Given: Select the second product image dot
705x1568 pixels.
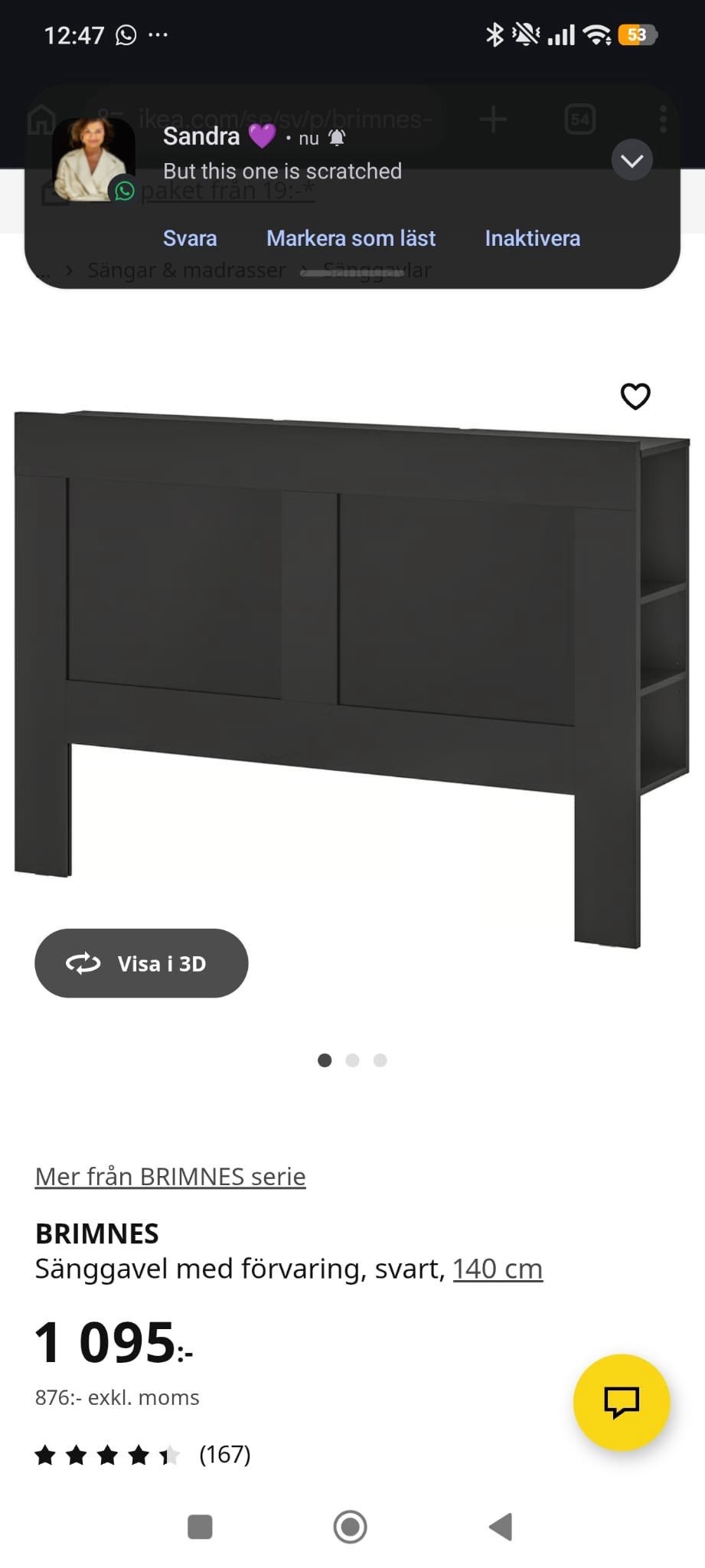Looking at the screenshot, I should coord(352,1060).
